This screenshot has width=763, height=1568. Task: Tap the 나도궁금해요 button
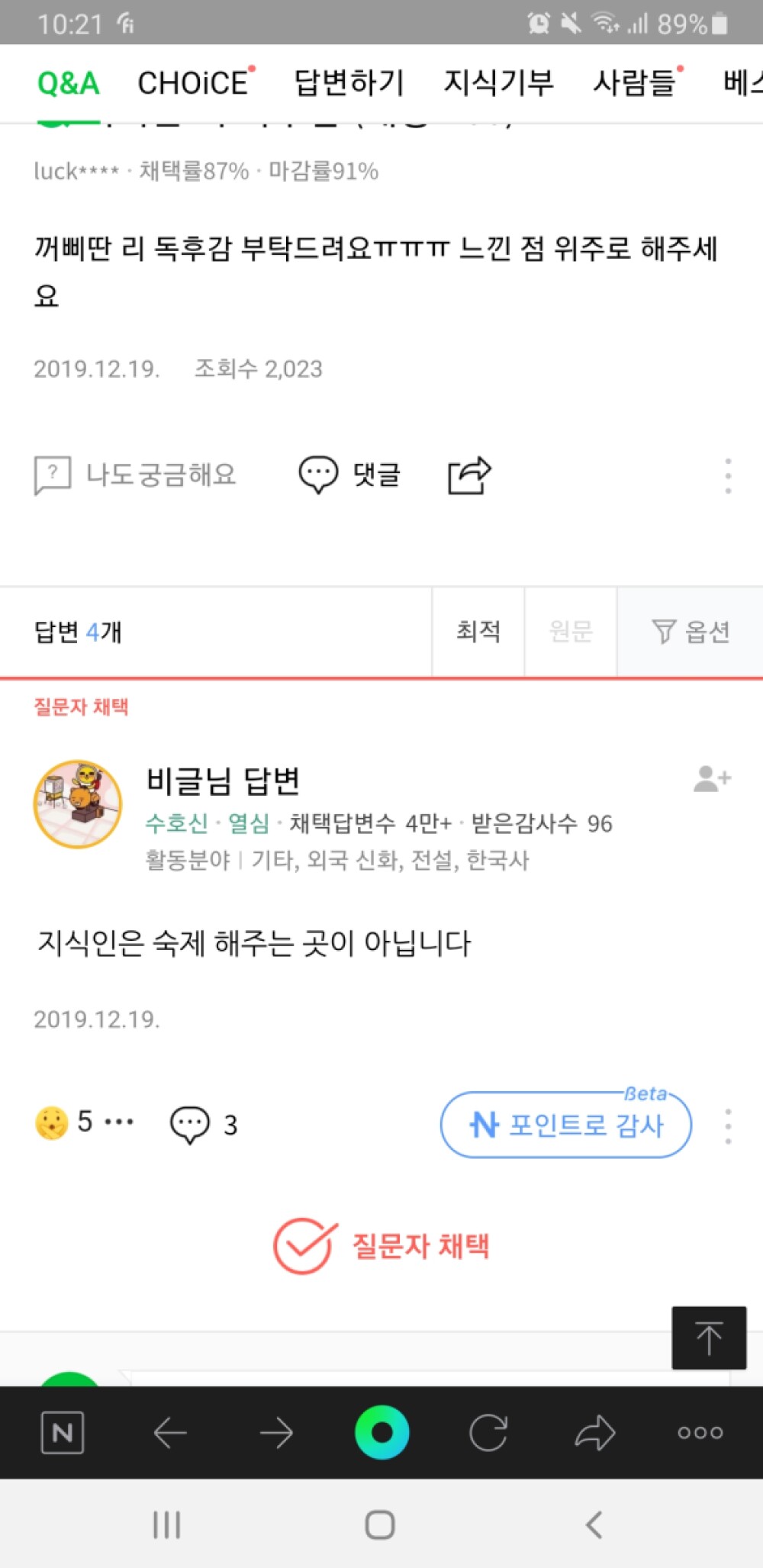(136, 475)
